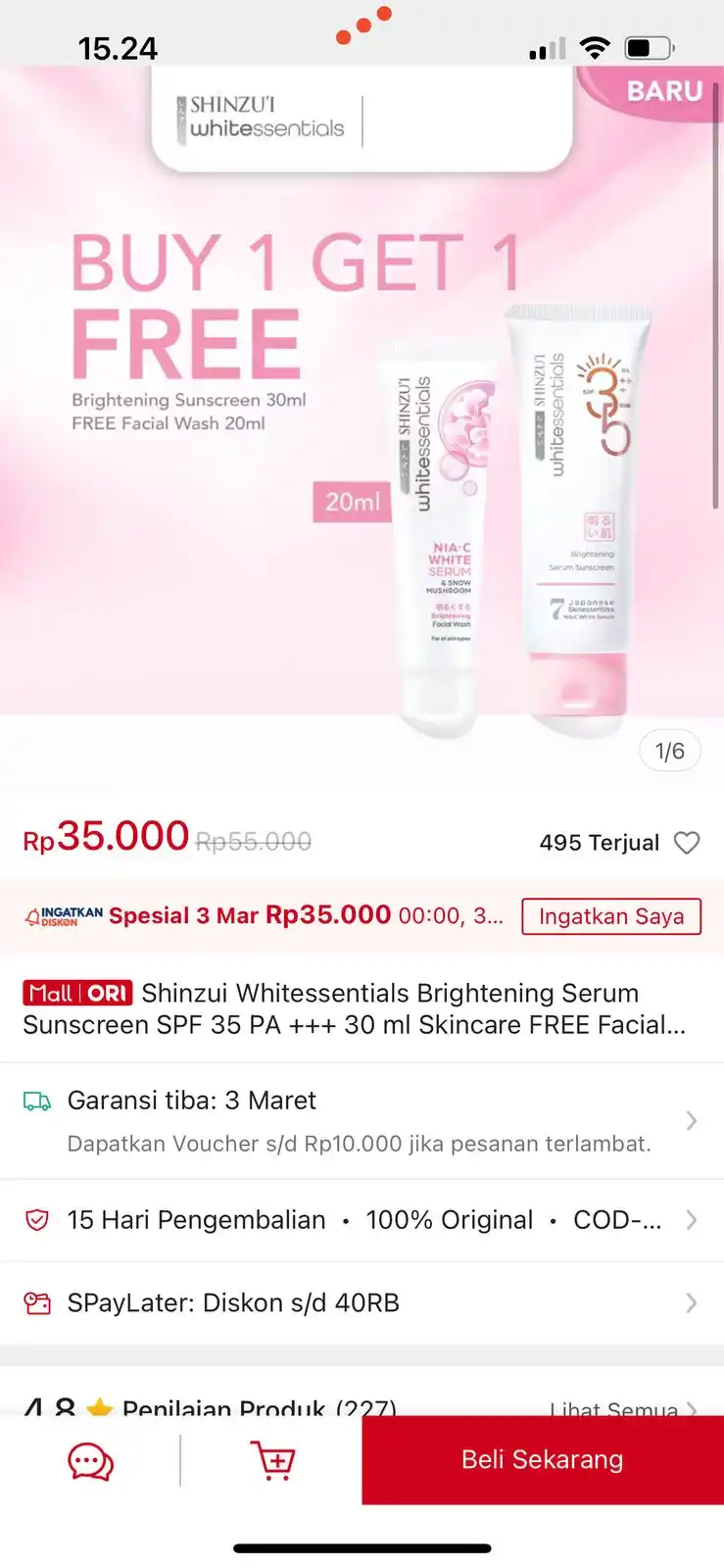Open 15 Hari Pengembalian policy row

pos(362,1220)
